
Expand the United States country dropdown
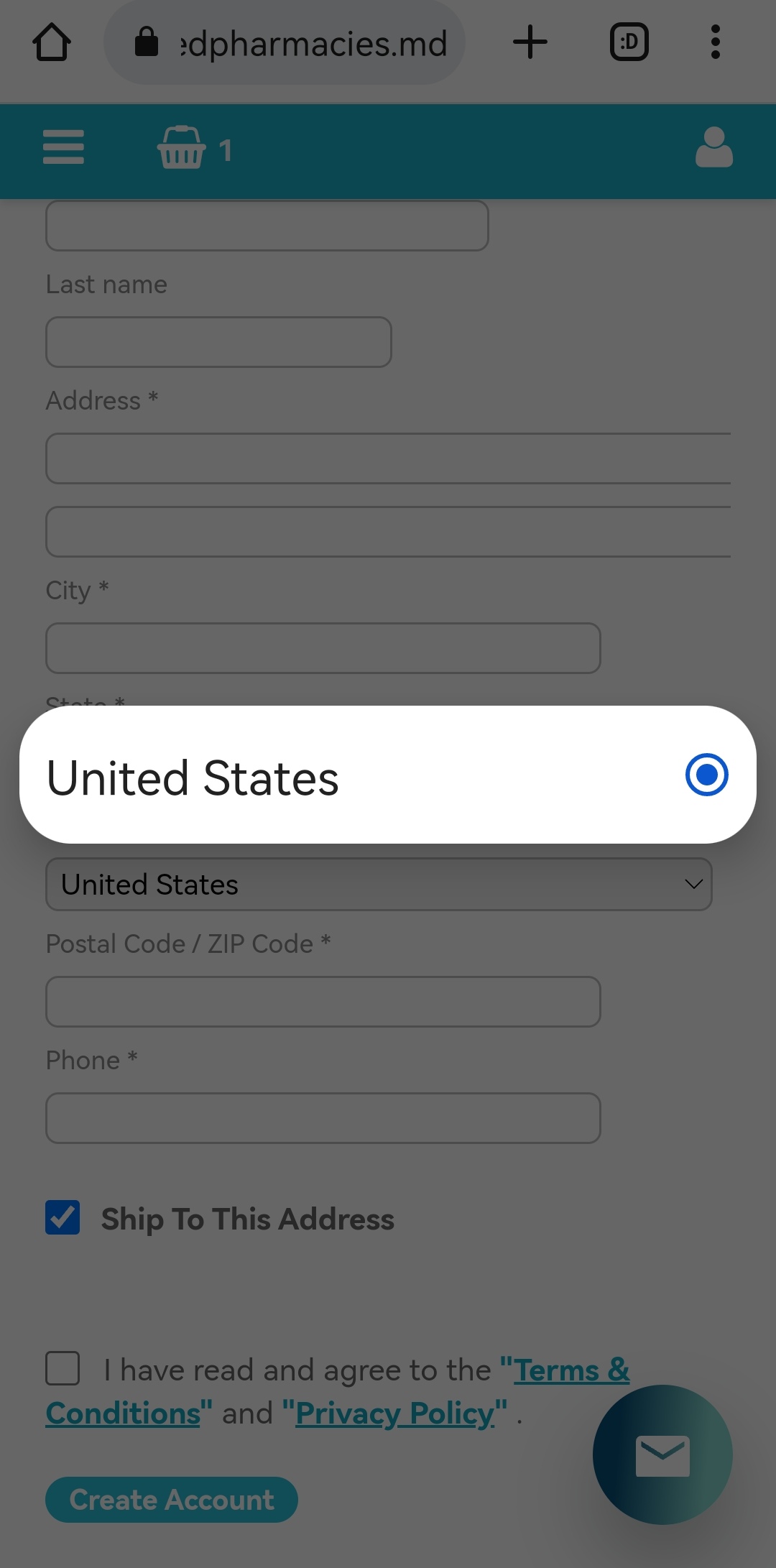click(x=379, y=885)
